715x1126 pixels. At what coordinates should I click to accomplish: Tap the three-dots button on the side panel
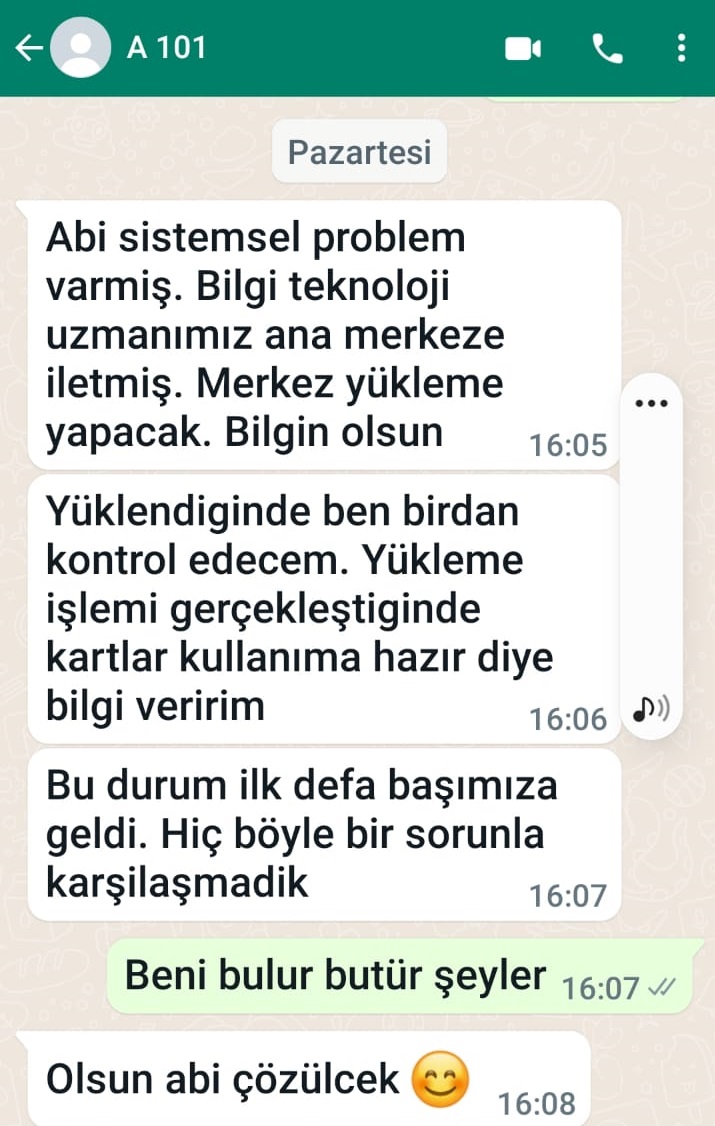(x=651, y=403)
